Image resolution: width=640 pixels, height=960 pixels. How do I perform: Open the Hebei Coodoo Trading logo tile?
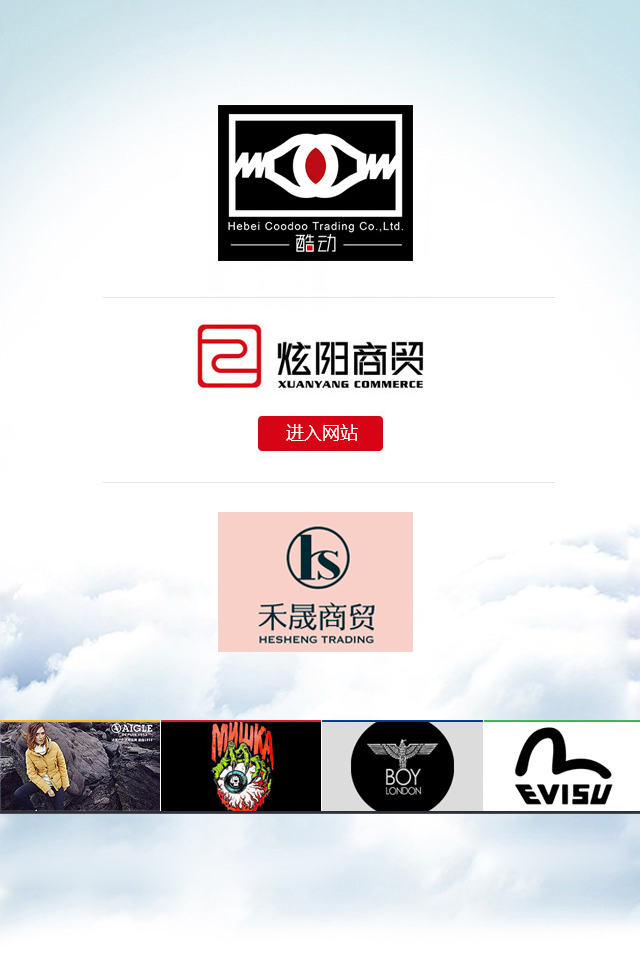point(315,183)
